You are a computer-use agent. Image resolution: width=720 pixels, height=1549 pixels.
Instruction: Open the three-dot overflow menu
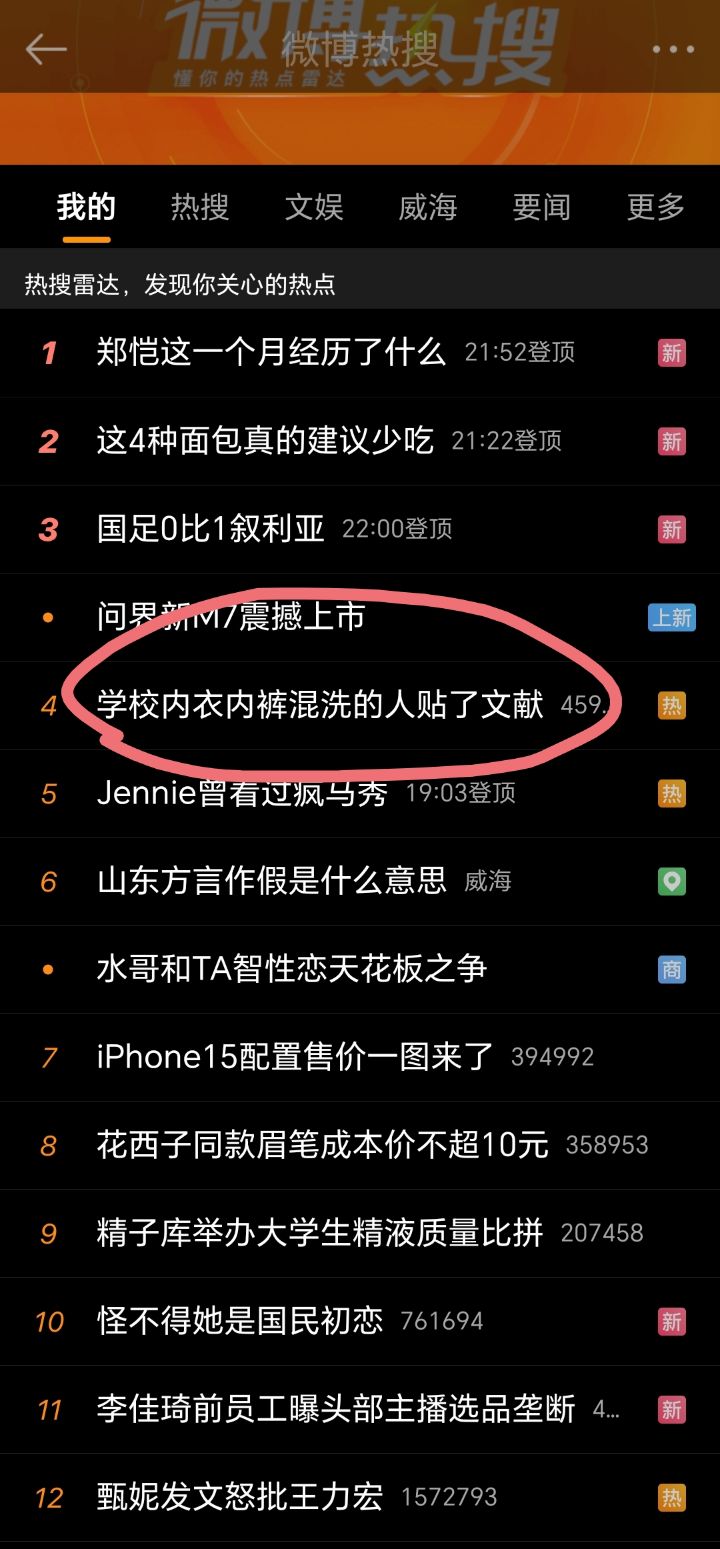point(673,49)
